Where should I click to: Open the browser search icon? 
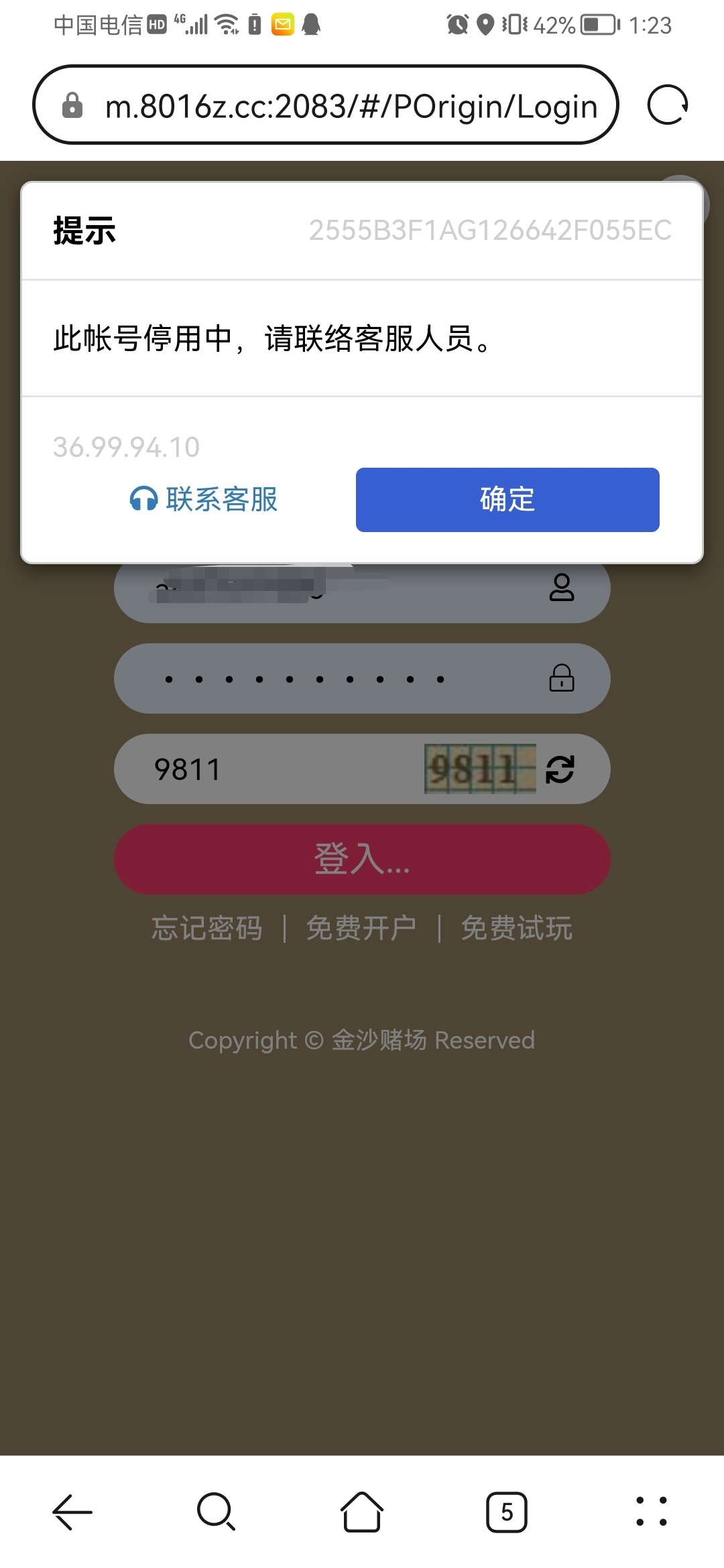216,1512
